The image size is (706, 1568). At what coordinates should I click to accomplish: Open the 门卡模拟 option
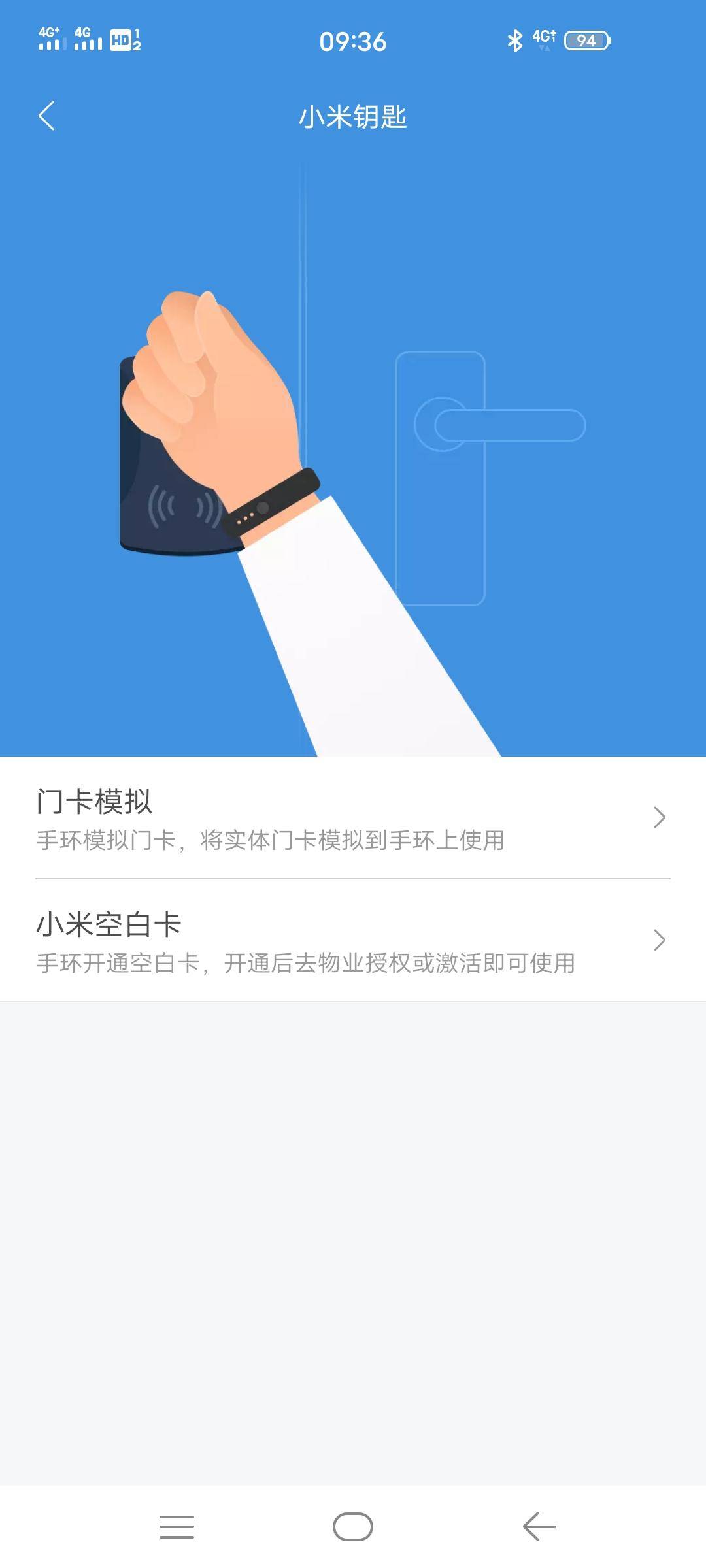(353, 818)
